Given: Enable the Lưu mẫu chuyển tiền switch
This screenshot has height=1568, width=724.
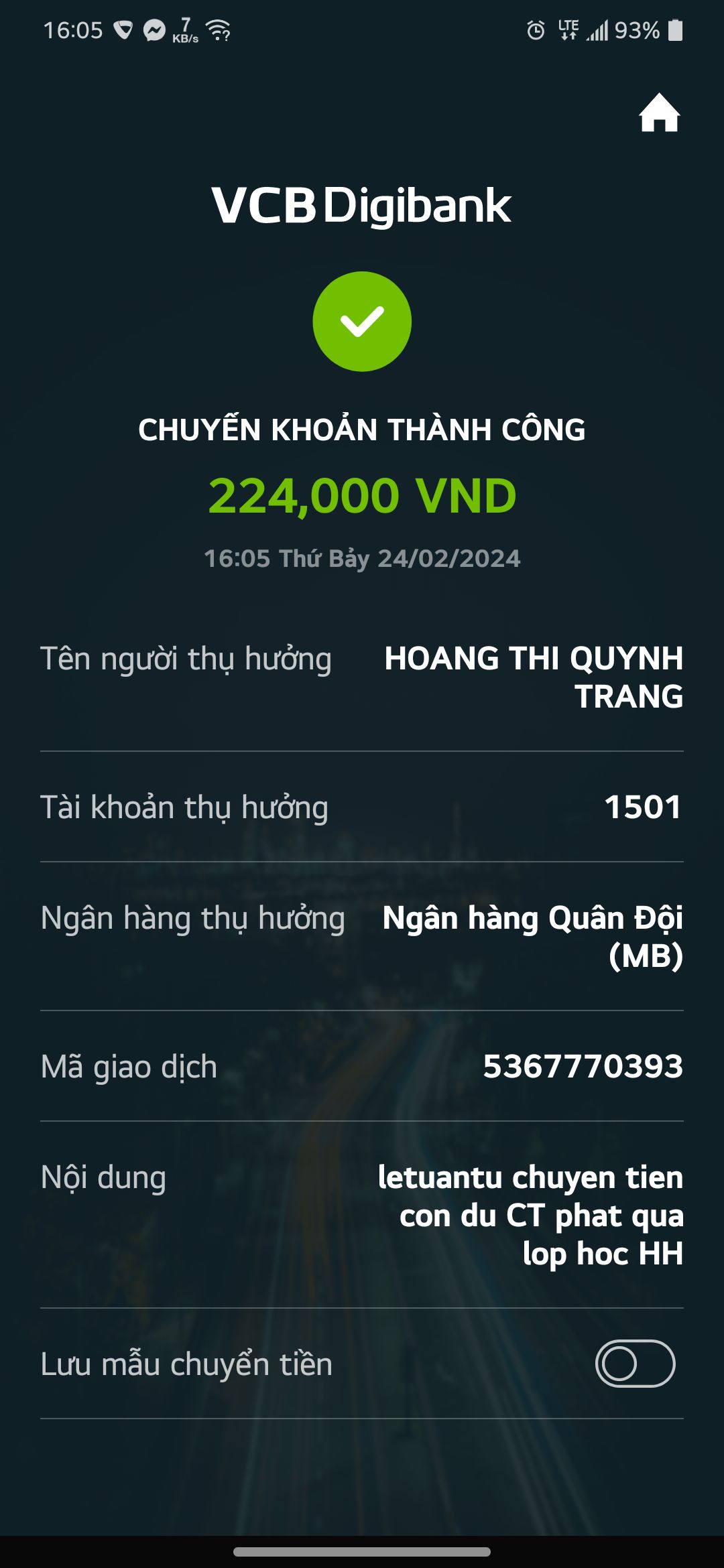Looking at the screenshot, I should pos(635,1364).
